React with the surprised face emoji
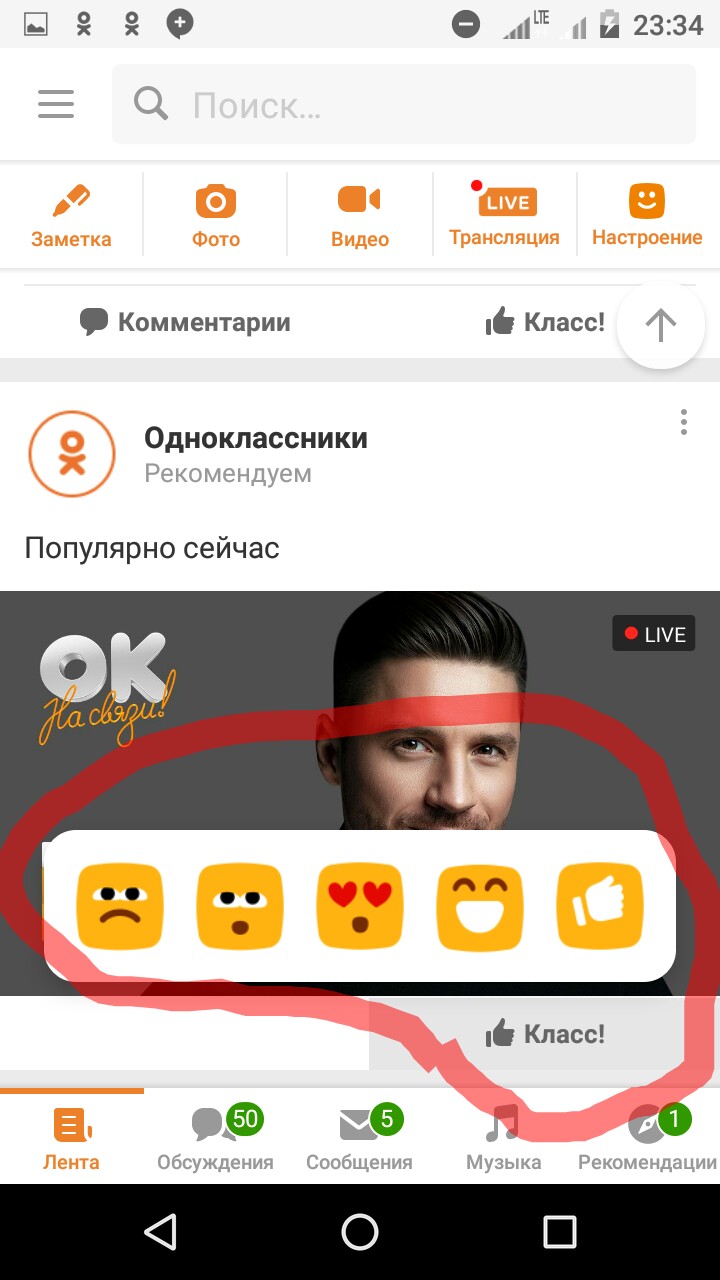720x1280 pixels. pyautogui.click(x=240, y=906)
